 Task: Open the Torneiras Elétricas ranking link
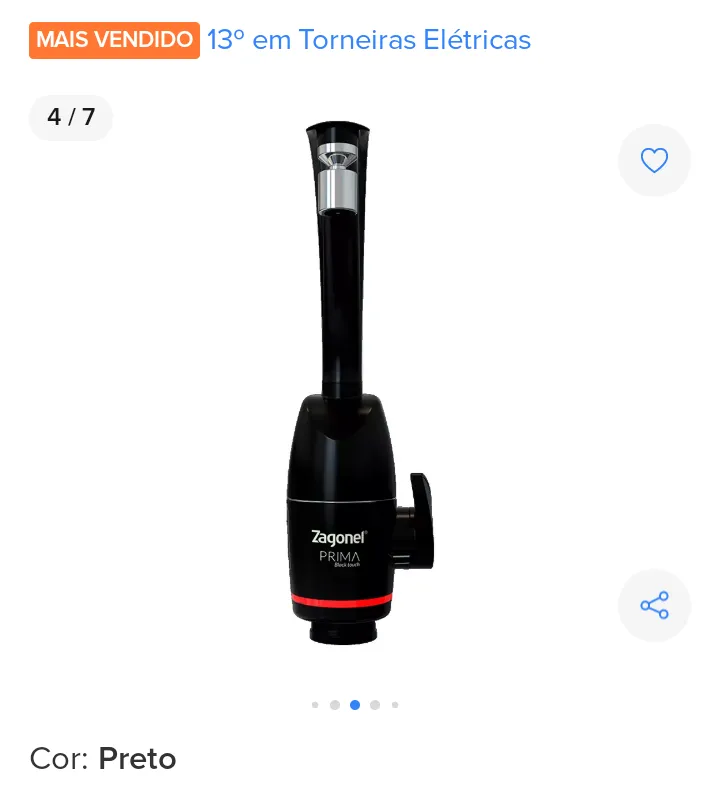pyautogui.click(x=369, y=40)
